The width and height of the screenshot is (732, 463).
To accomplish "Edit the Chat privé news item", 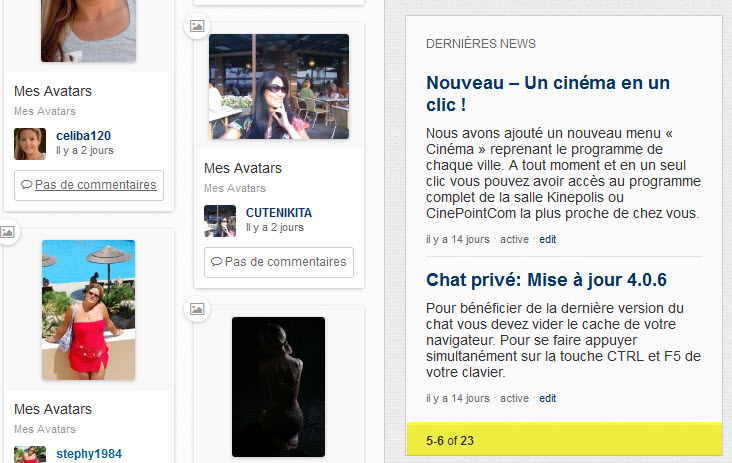I will coord(548,398).
